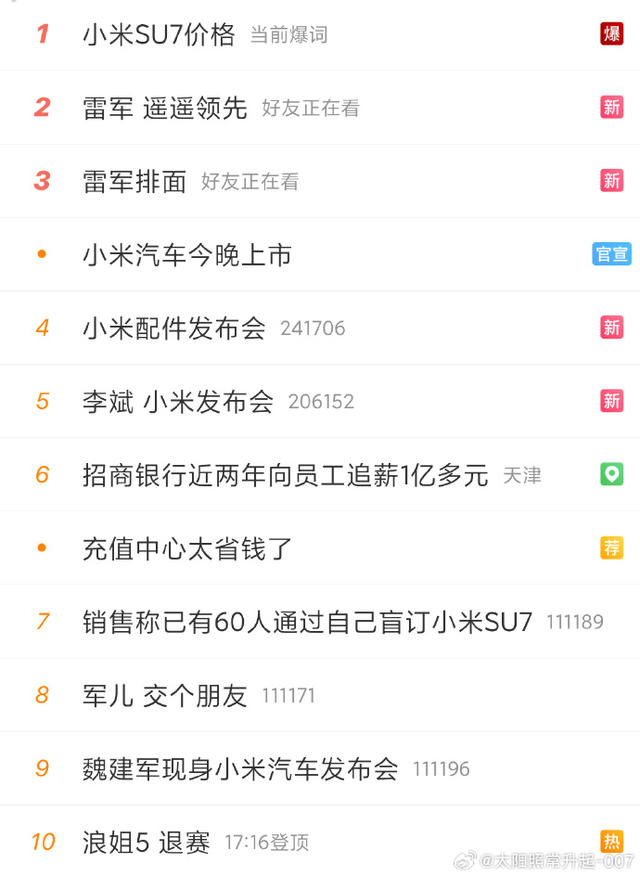Viewport: 640px width, 876px height.
Task: View the topic 招商银行近两年向员工追薪1亿多元
Action: (x=285, y=475)
